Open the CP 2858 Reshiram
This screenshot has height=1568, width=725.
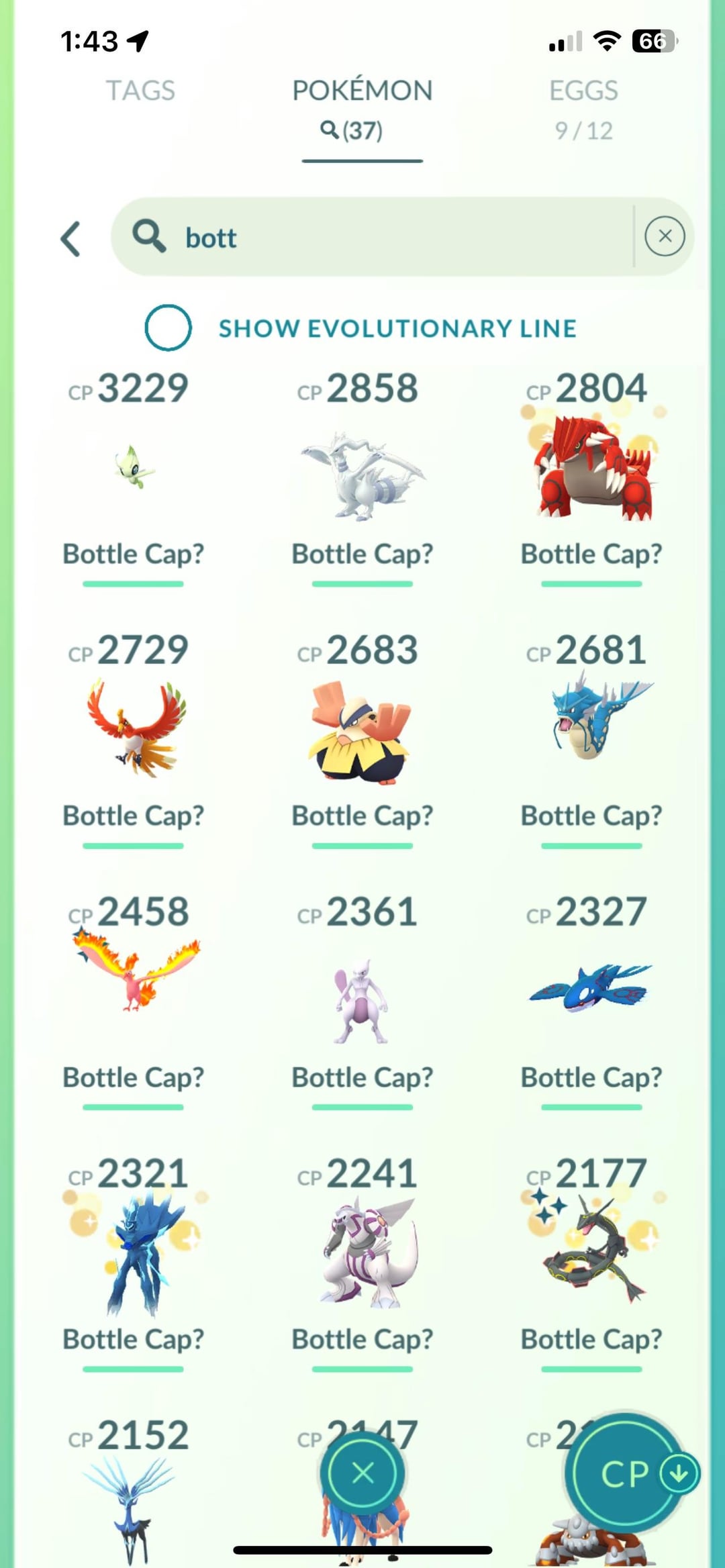click(x=362, y=478)
